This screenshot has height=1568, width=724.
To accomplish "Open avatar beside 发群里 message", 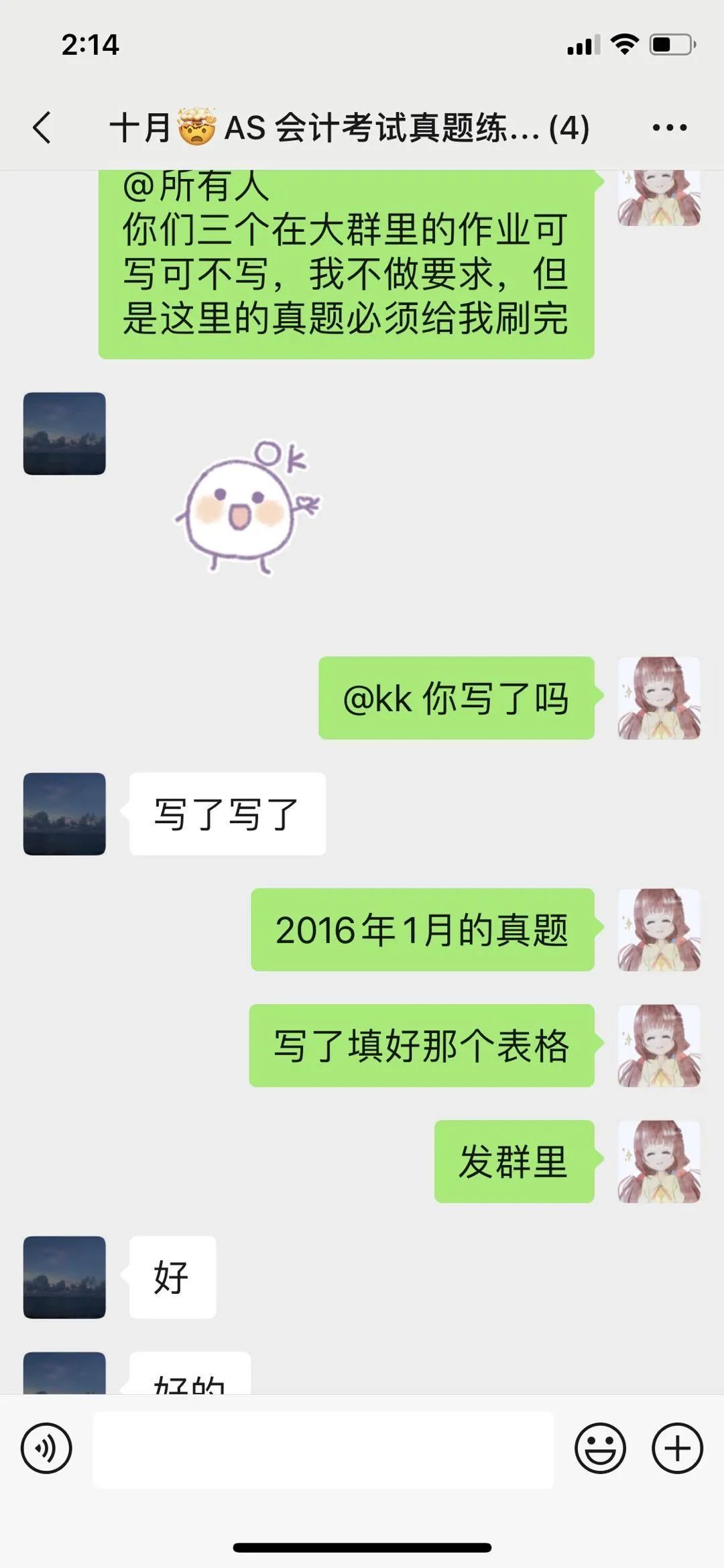I will pos(658,1161).
